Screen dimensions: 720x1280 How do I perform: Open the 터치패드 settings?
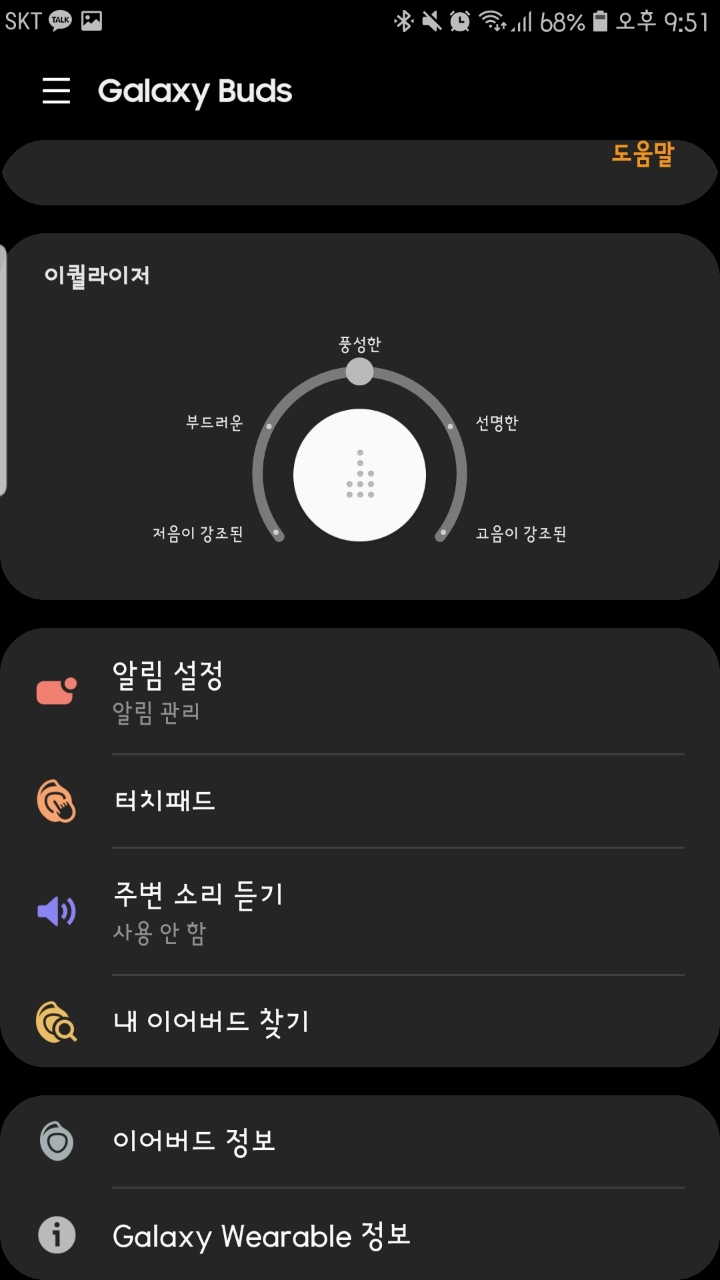[x=360, y=801]
